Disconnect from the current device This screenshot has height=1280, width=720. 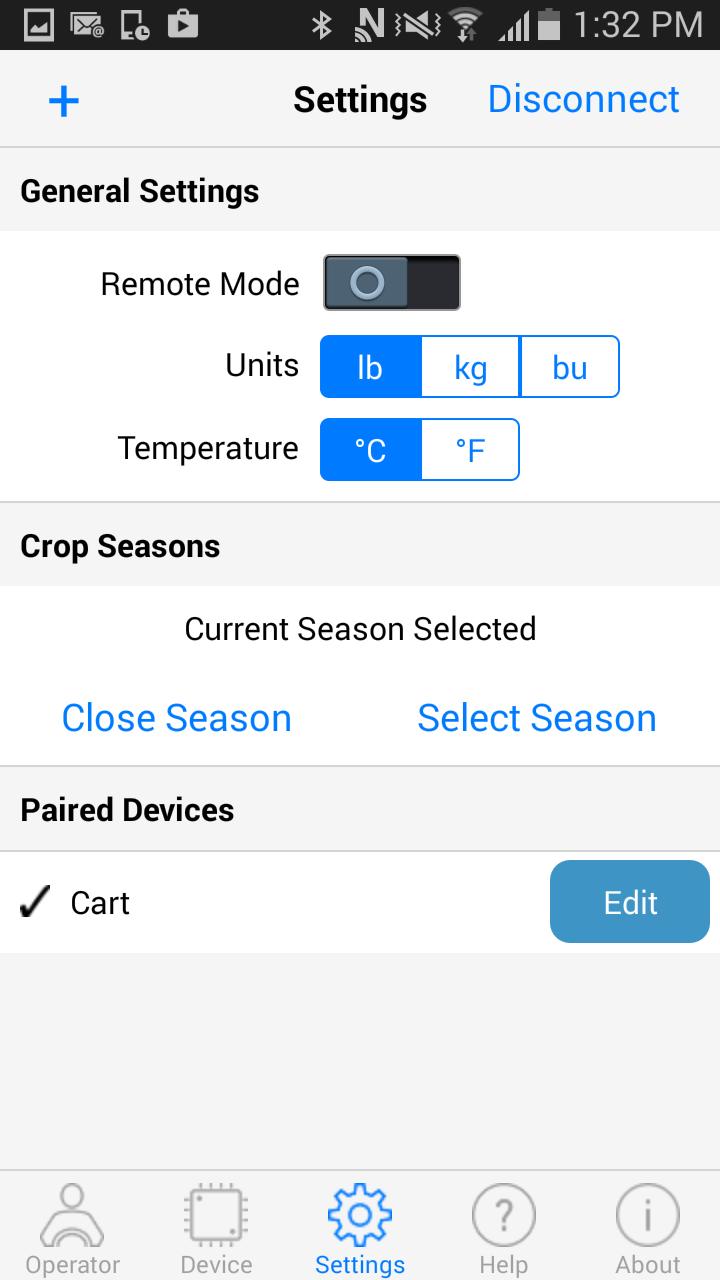tap(583, 99)
